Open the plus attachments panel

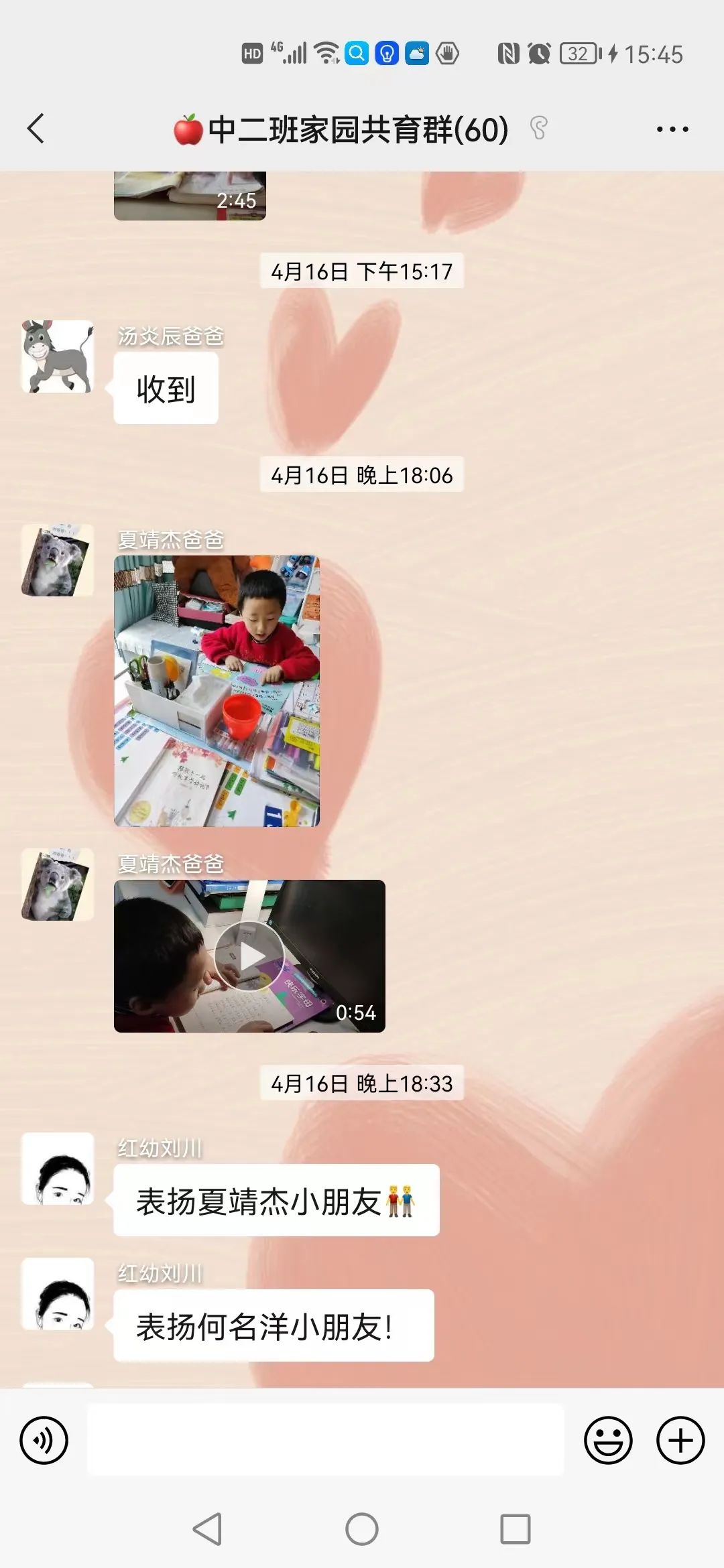click(680, 1440)
